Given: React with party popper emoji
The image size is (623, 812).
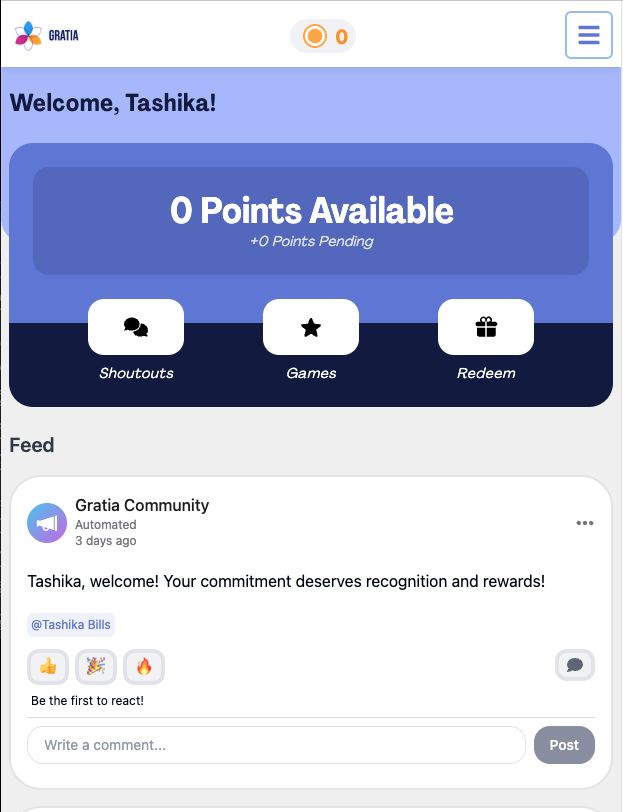Looking at the screenshot, I should coord(96,666).
